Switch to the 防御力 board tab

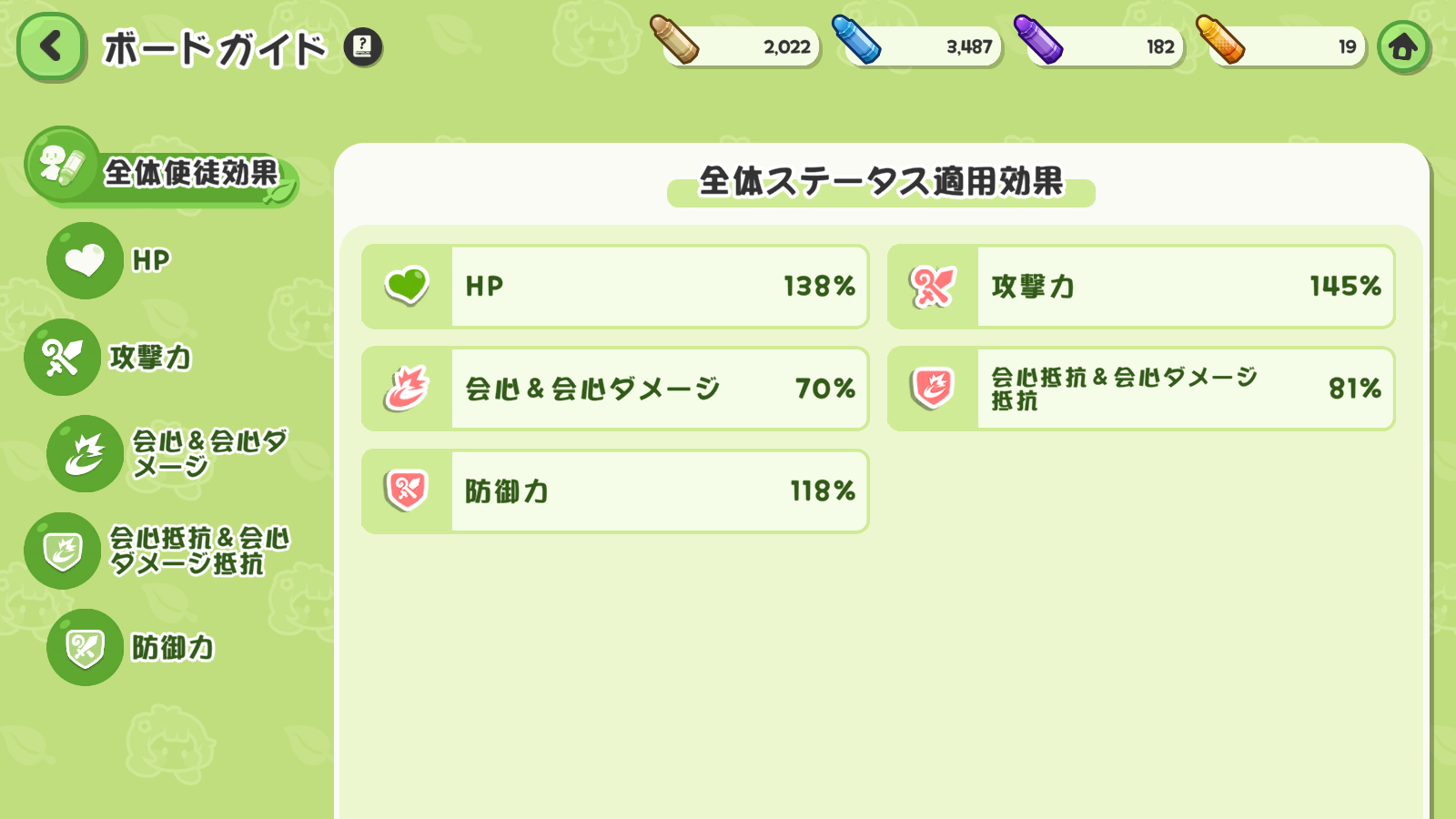pos(132,647)
